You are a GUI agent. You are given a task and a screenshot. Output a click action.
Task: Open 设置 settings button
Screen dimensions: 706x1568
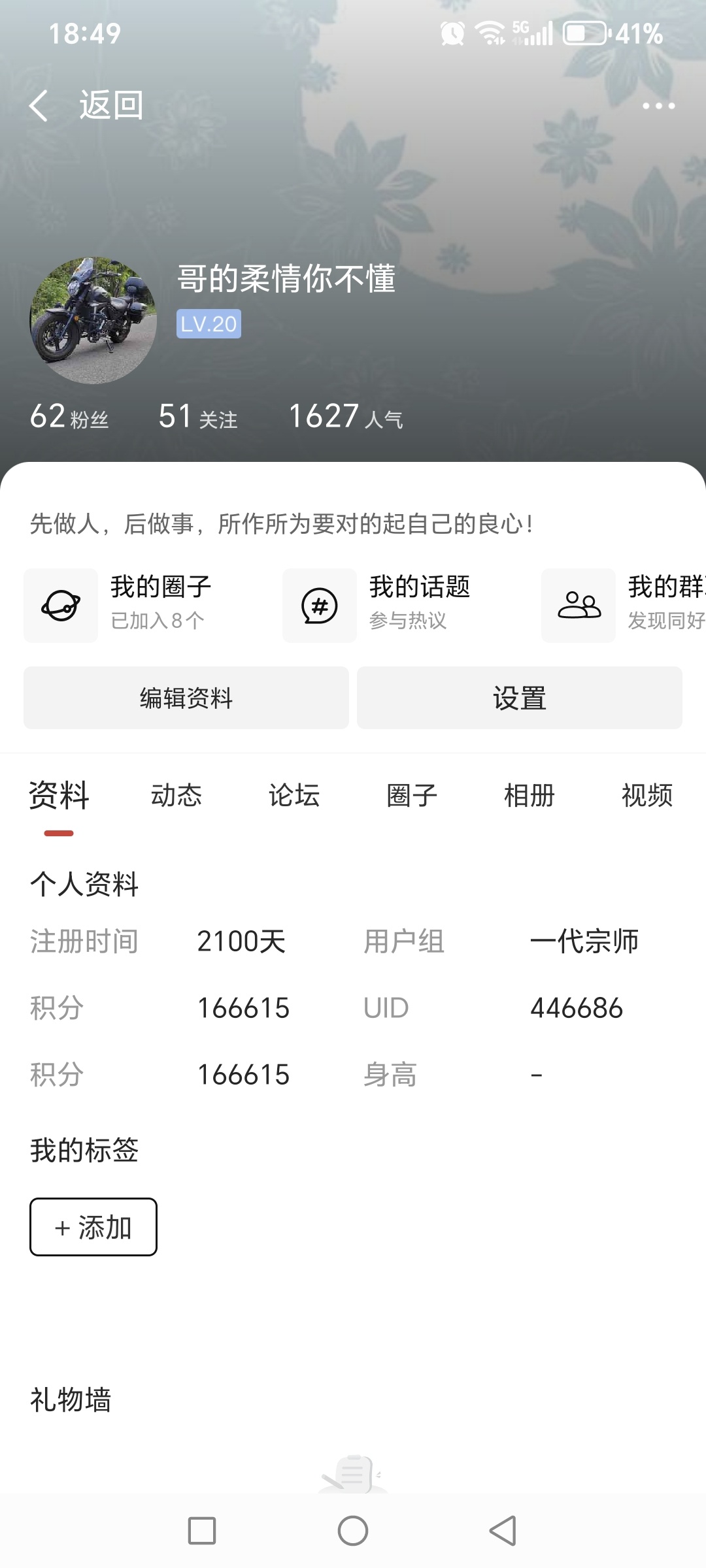coord(520,698)
